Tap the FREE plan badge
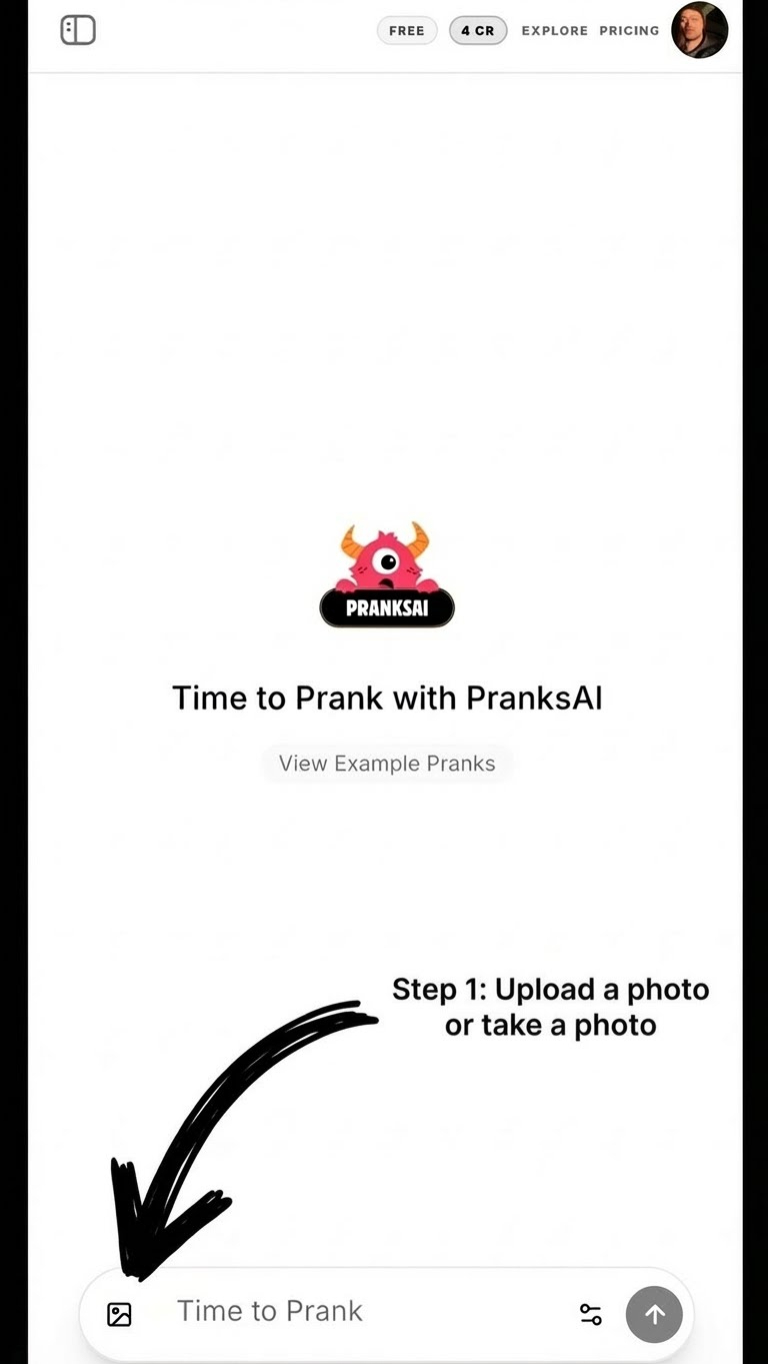Image resolution: width=768 pixels, height=1364 pixels. pyautogui.click(x=406, y=31)
